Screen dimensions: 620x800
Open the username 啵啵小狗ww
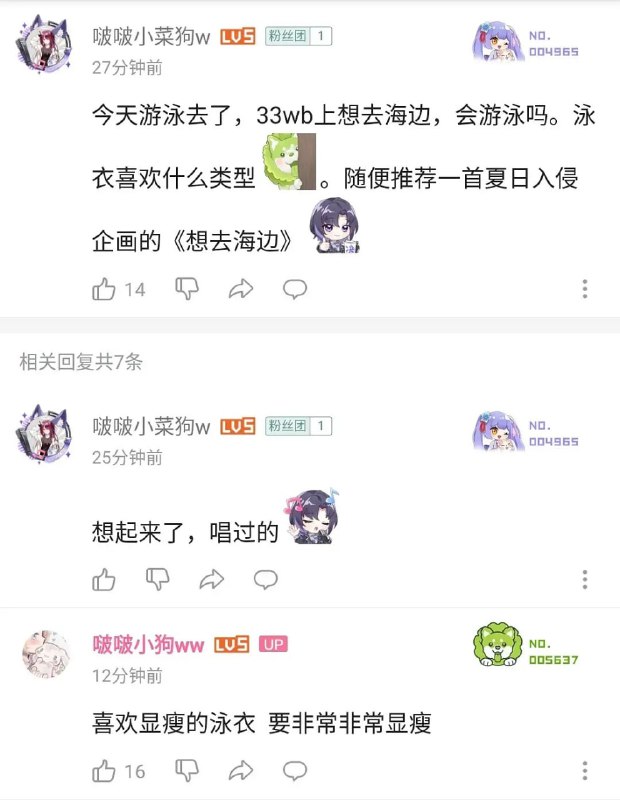tap(148, 645)
